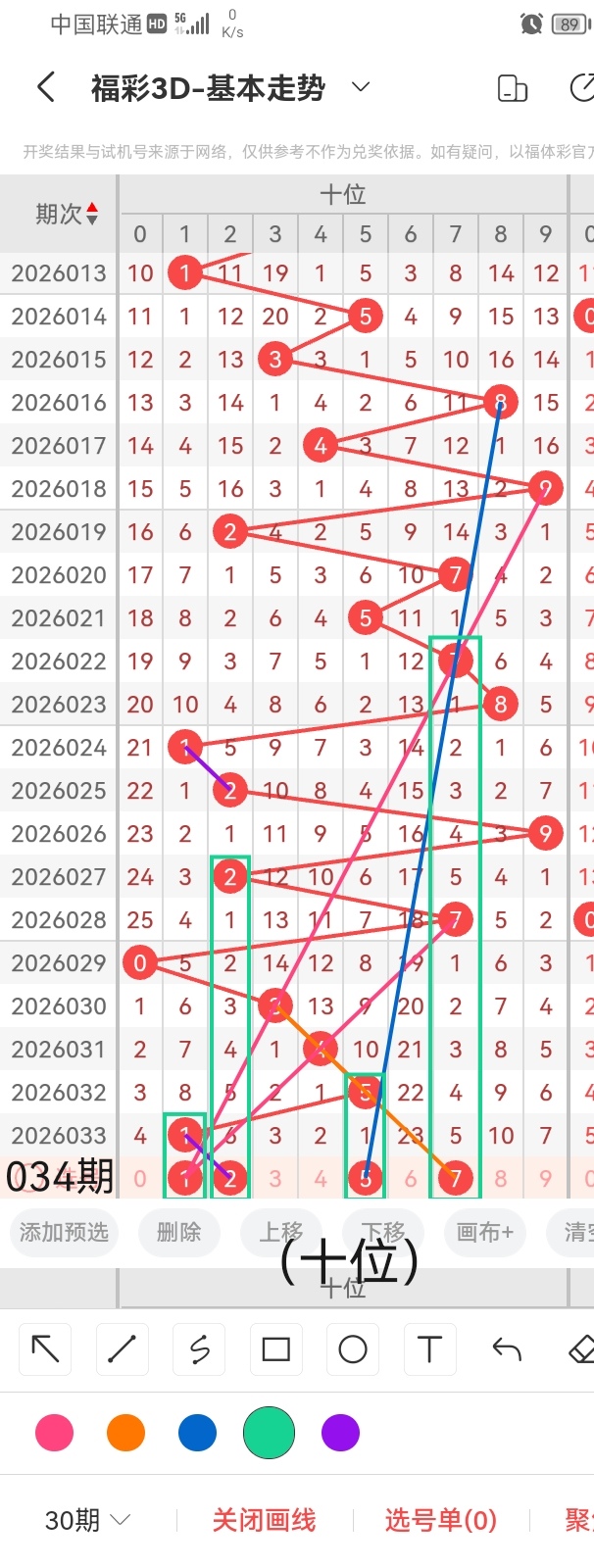Pick the blue color swatch

click(x=197, y=1433)
